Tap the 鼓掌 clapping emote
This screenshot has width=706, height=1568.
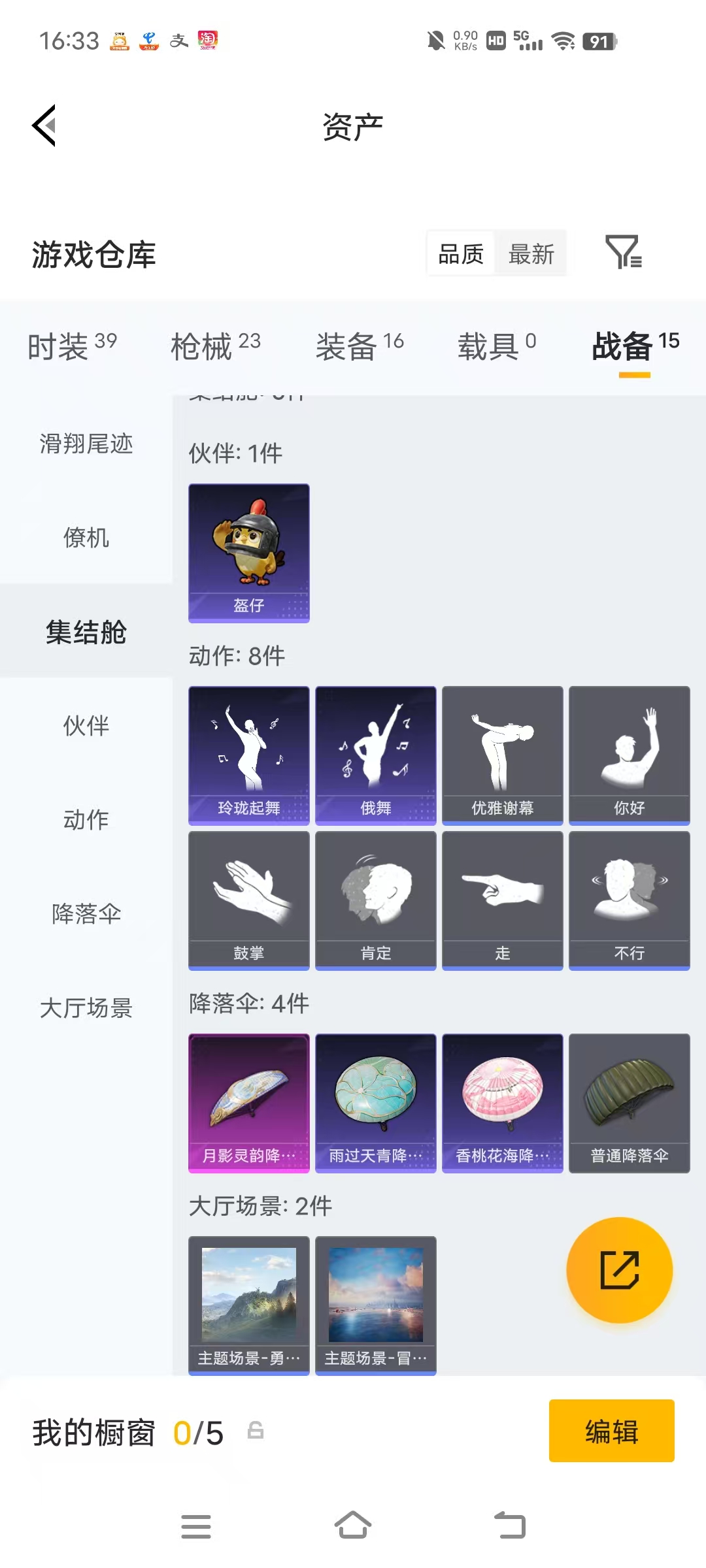pos(248,900)
